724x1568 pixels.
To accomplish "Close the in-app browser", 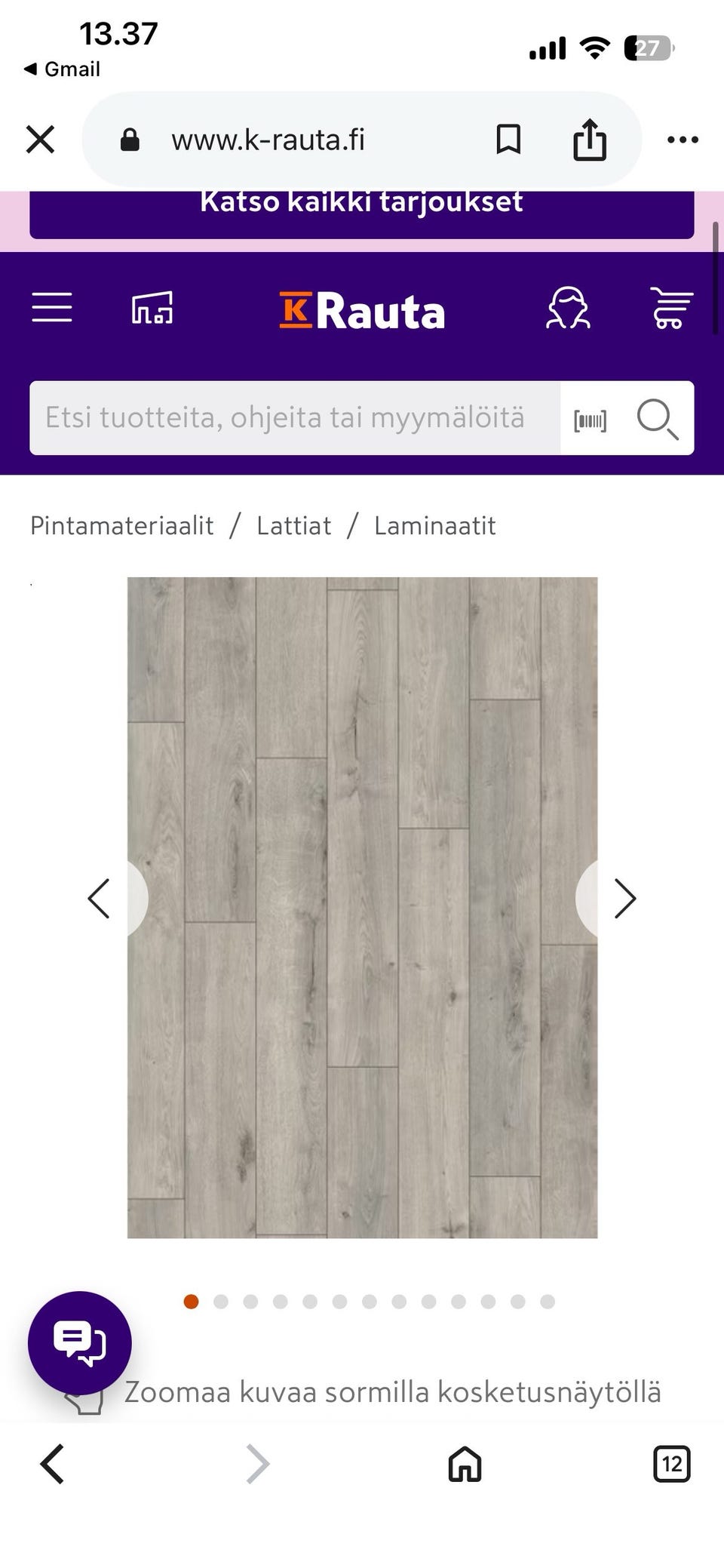I will pos(40,140).
